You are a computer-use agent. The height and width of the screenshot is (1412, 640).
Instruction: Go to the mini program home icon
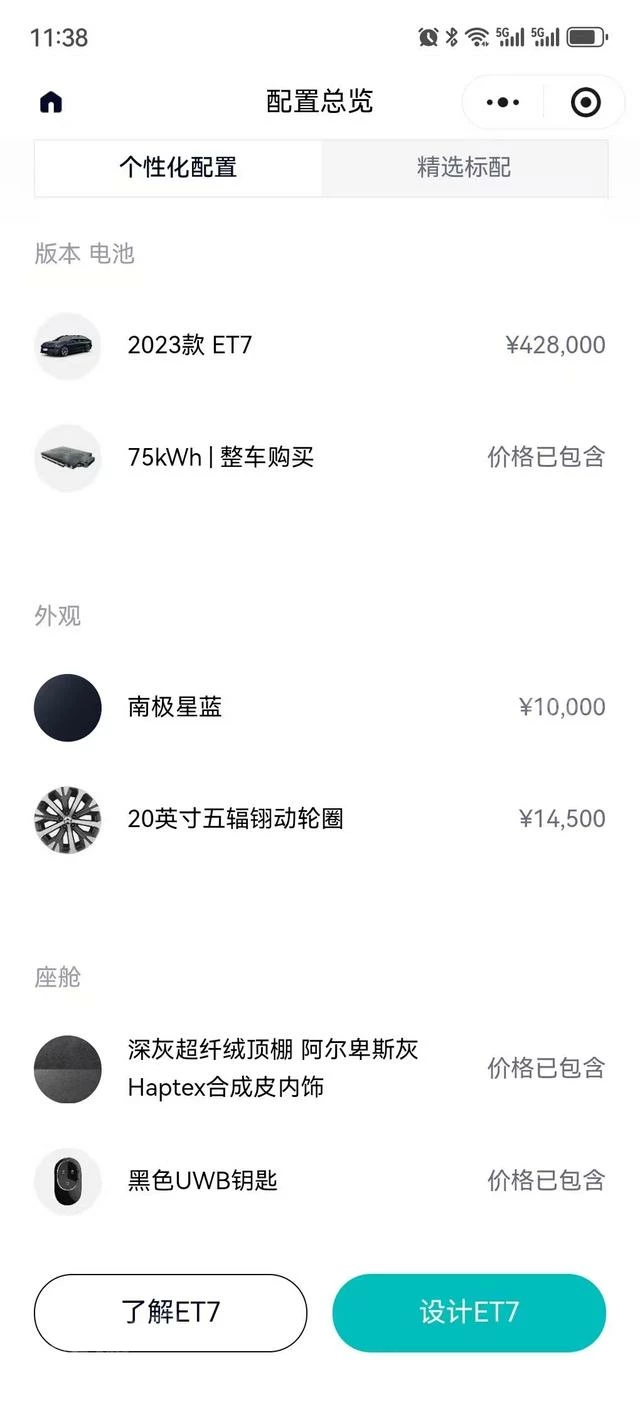click(x=51, y=102)
